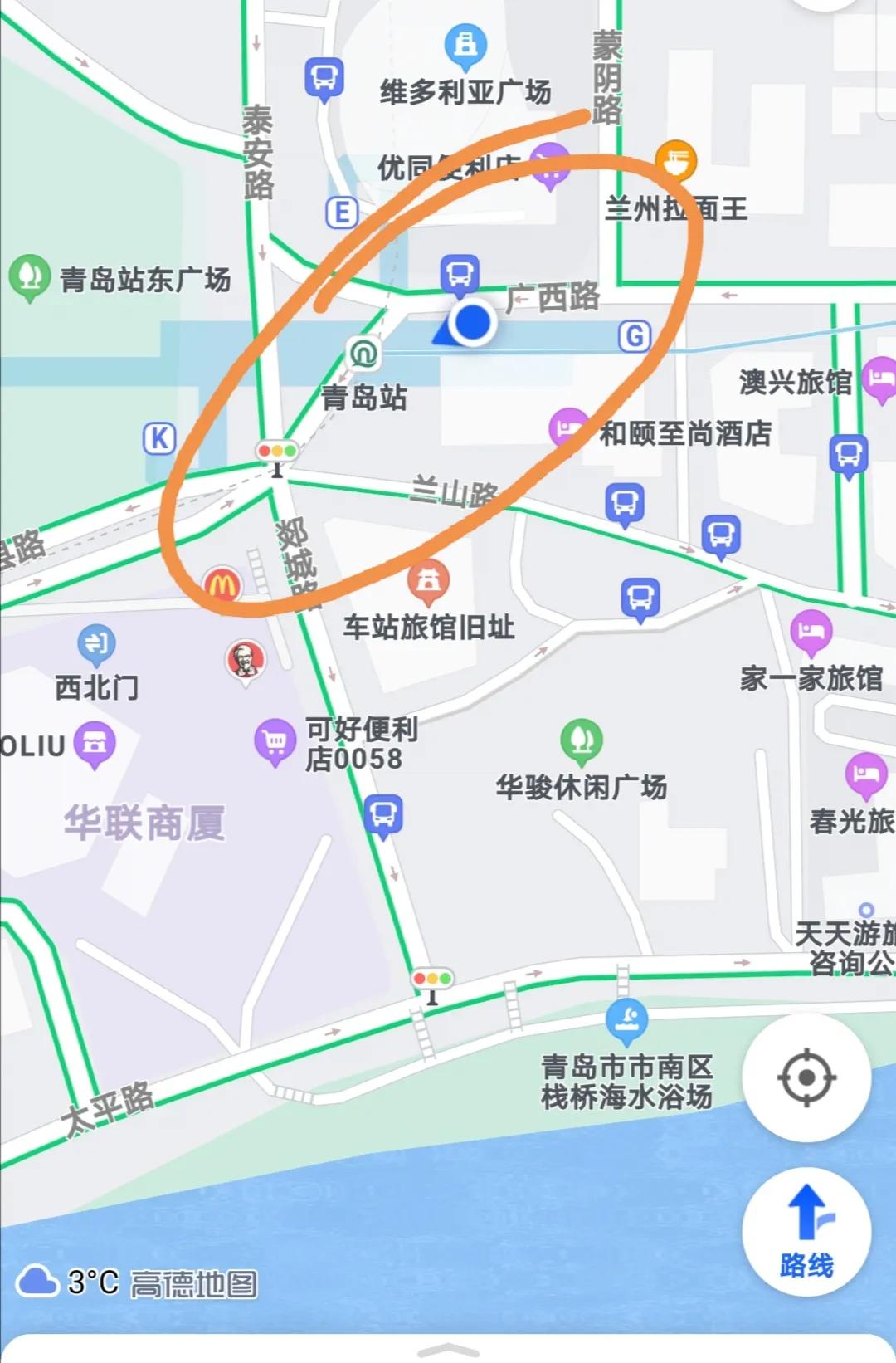Select the 可好便利店0058 shopping cart marker

coord(274,741)
